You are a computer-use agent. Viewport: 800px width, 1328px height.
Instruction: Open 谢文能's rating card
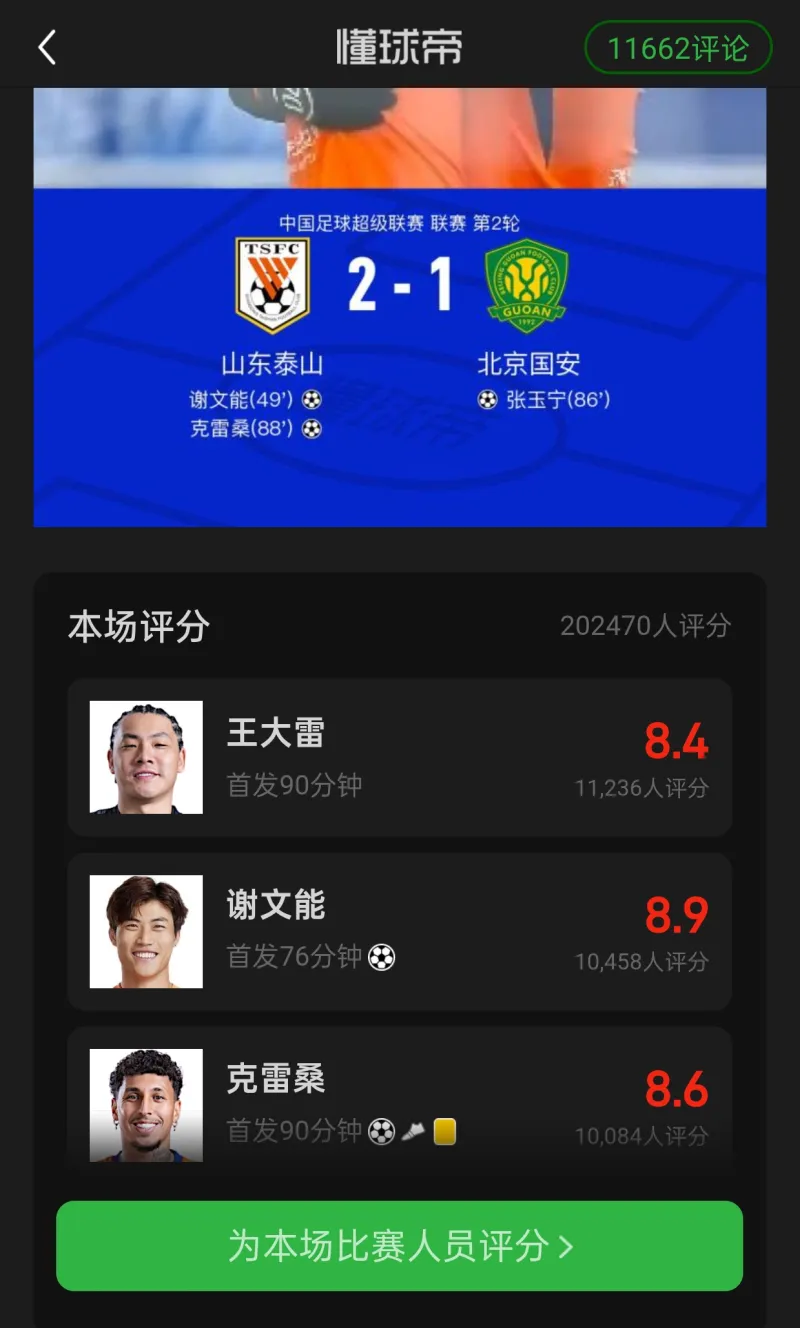(x=399, y=931)
